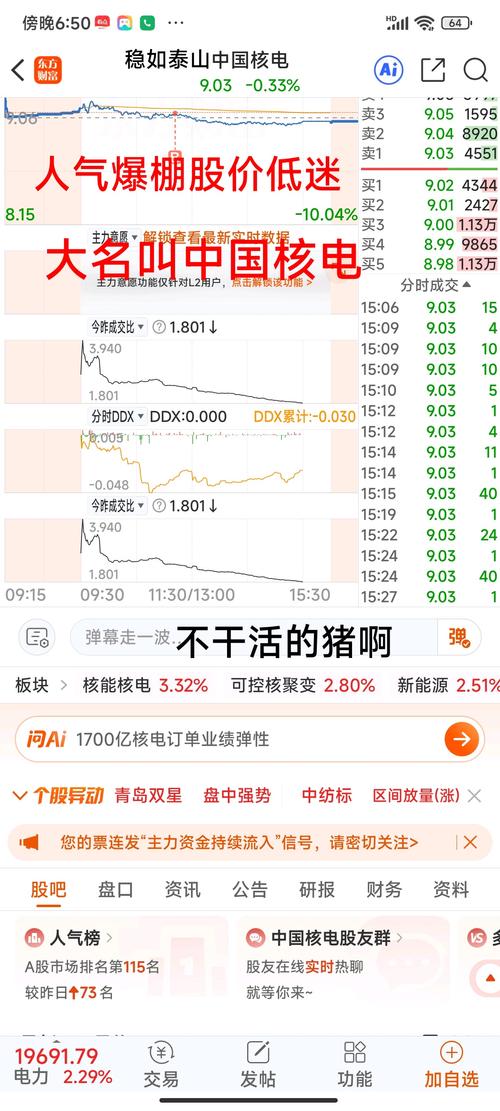The width and height of the screenshot is (500, 1111).
Task: Add this stock via 加自选
Action: pyautogui.click(x=451, y=1064)
